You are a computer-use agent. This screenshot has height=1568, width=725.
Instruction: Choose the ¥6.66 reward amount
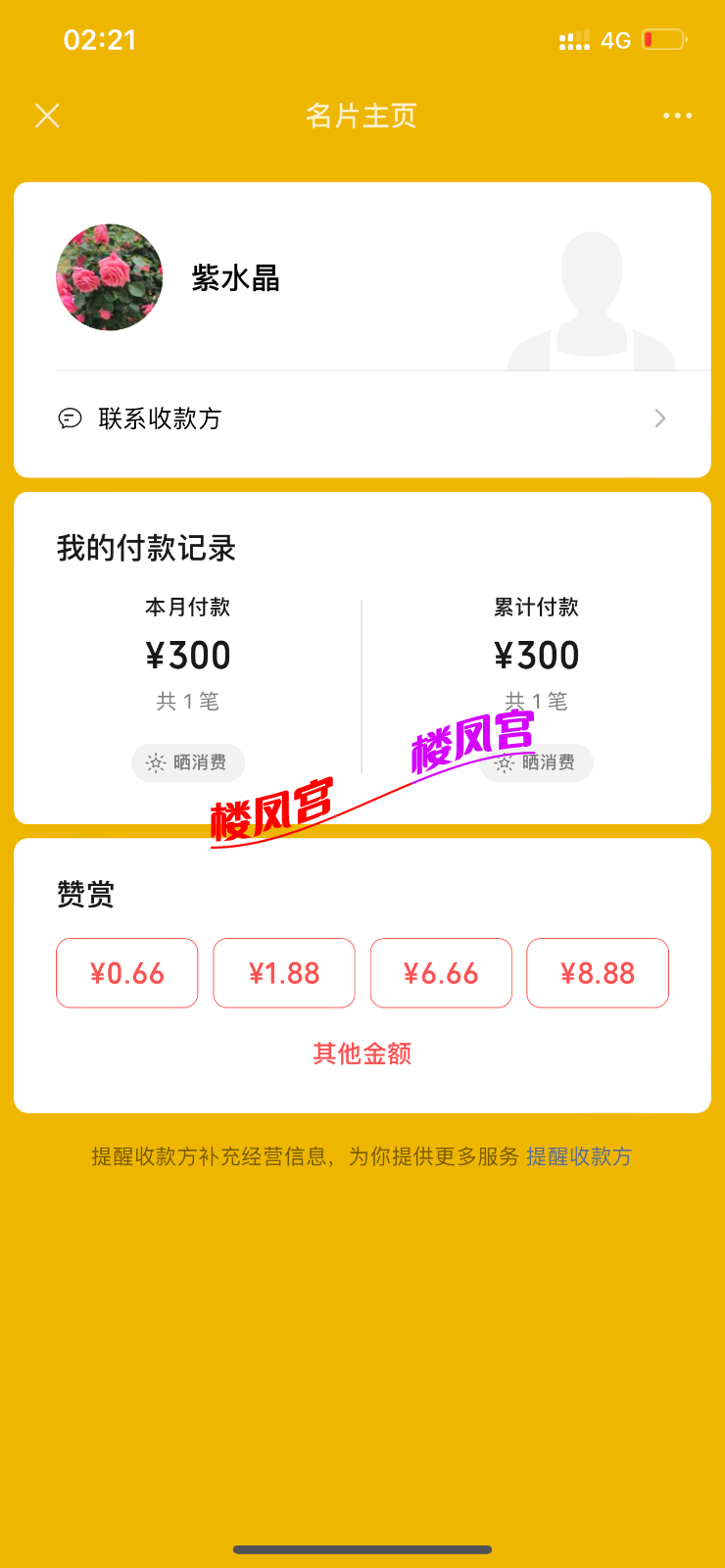[x=441, y=973]
